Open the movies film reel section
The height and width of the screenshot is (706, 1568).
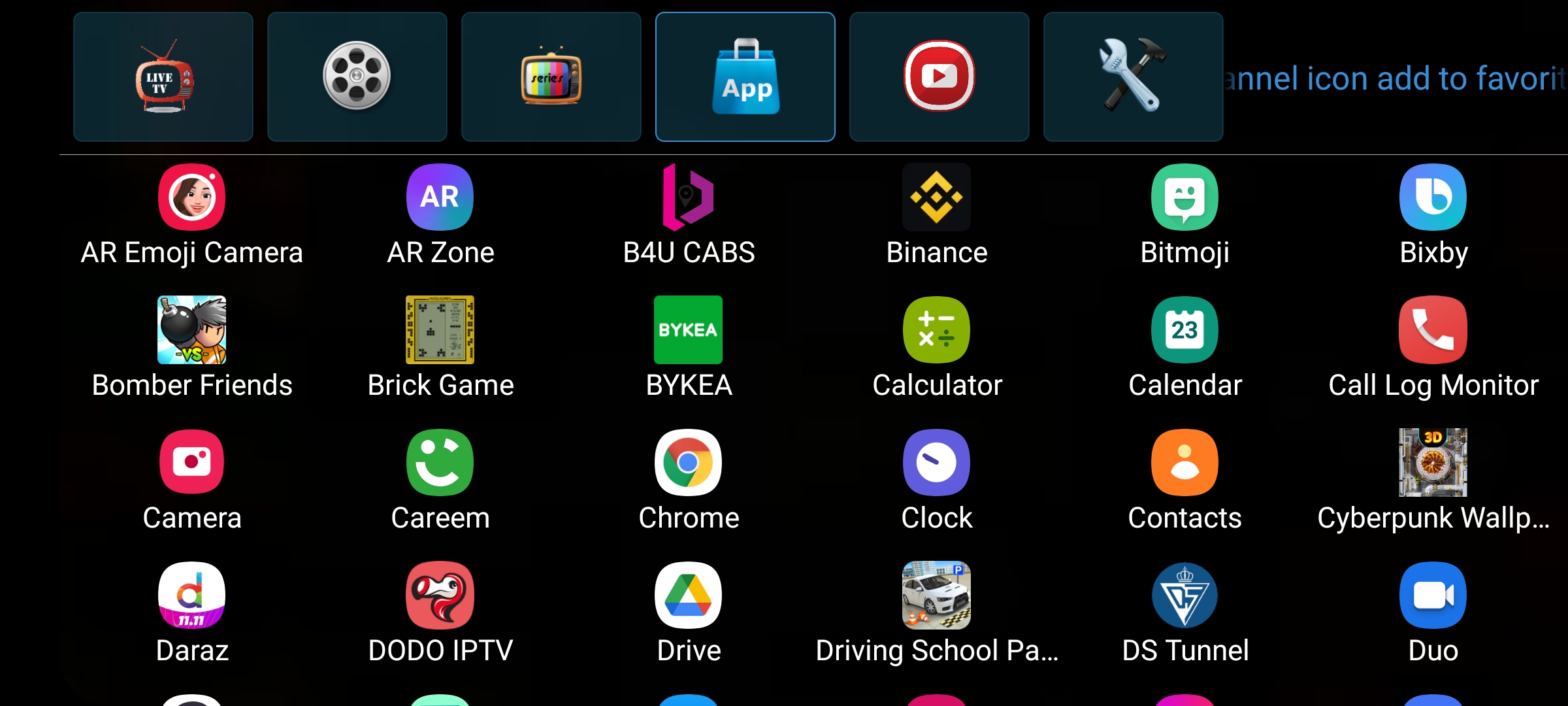point(357,76)
